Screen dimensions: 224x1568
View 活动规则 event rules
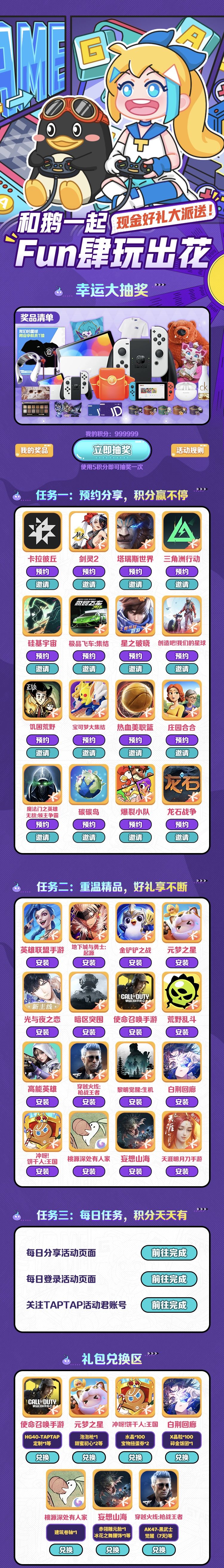pyautogui.click(x=189, y=450)
